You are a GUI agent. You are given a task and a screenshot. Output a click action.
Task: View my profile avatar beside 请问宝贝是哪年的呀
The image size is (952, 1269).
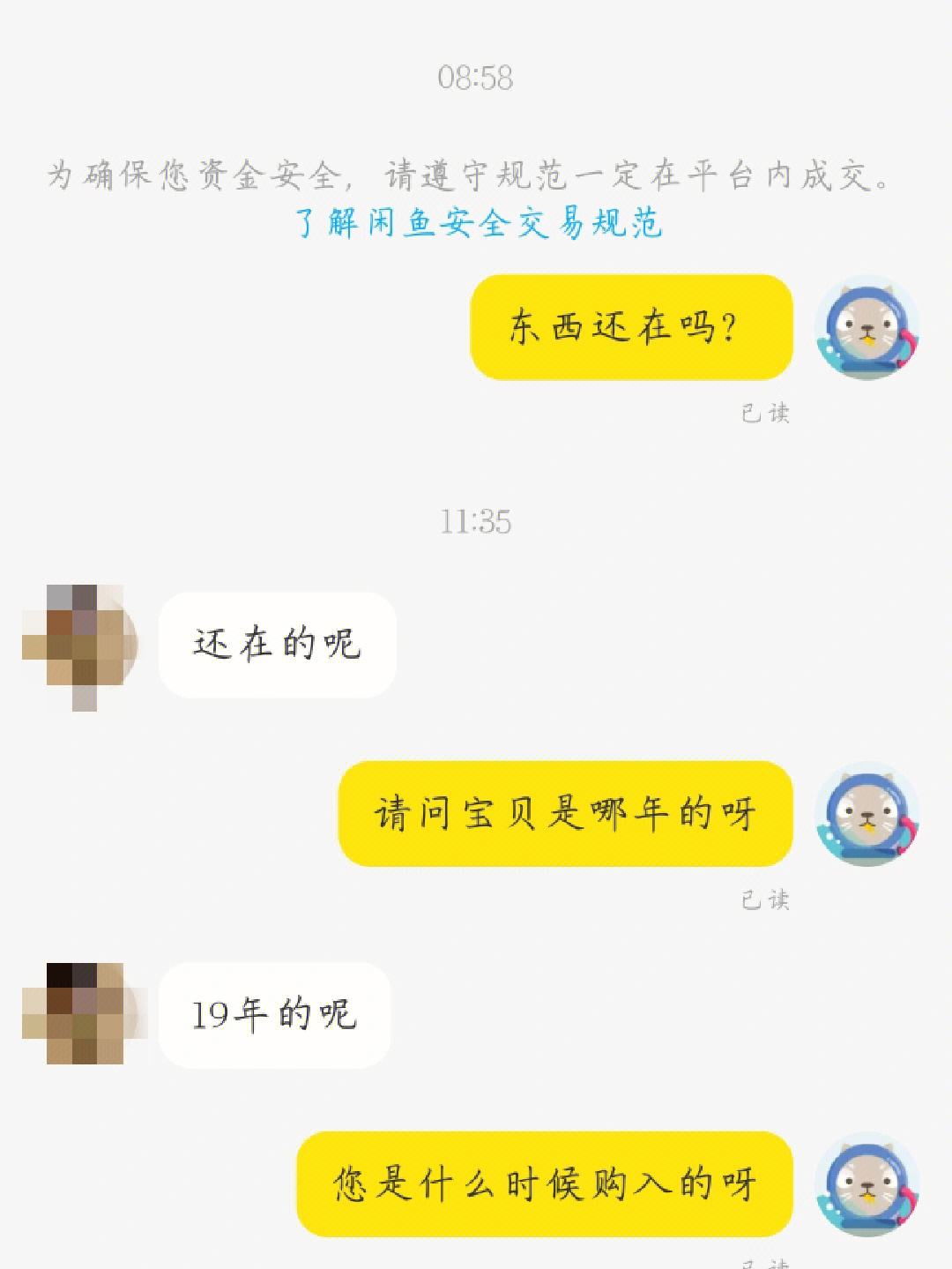coord(866,814)
